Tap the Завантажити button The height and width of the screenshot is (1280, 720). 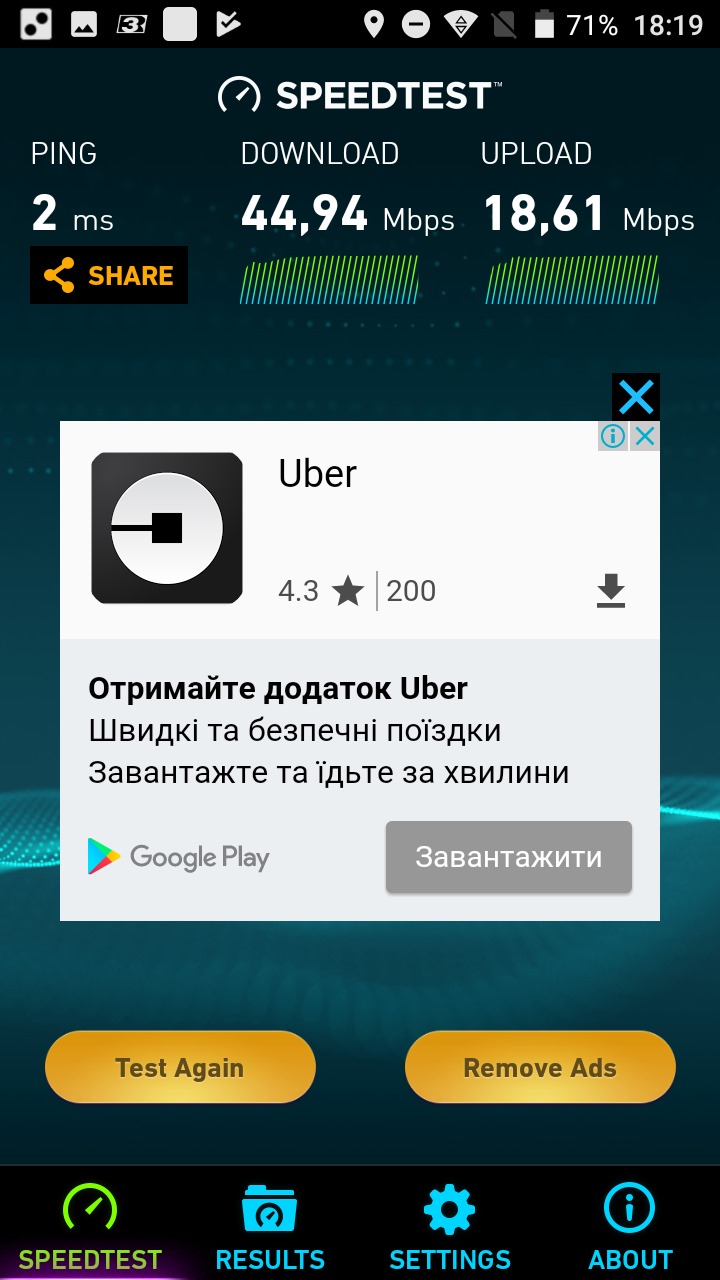pos(509,857)
